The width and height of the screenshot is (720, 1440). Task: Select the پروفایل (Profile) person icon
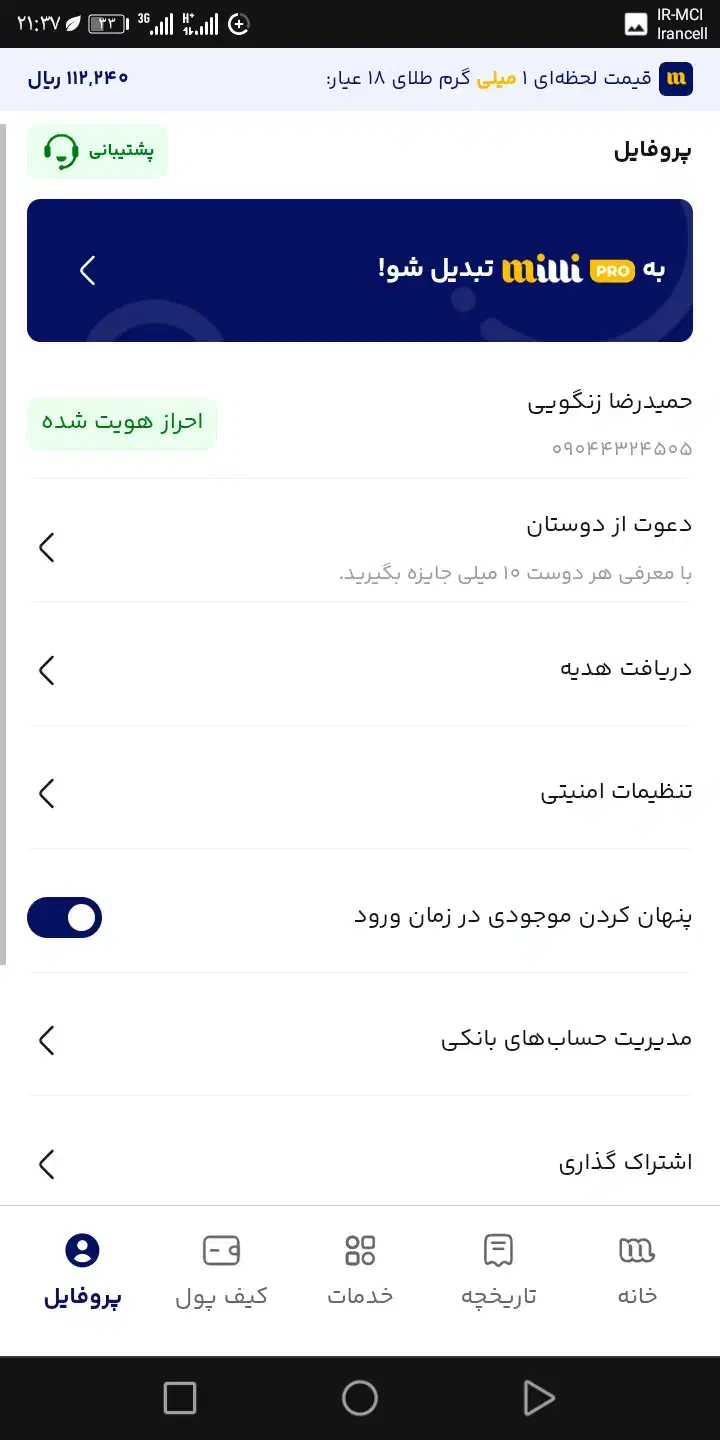point(82,1250)
